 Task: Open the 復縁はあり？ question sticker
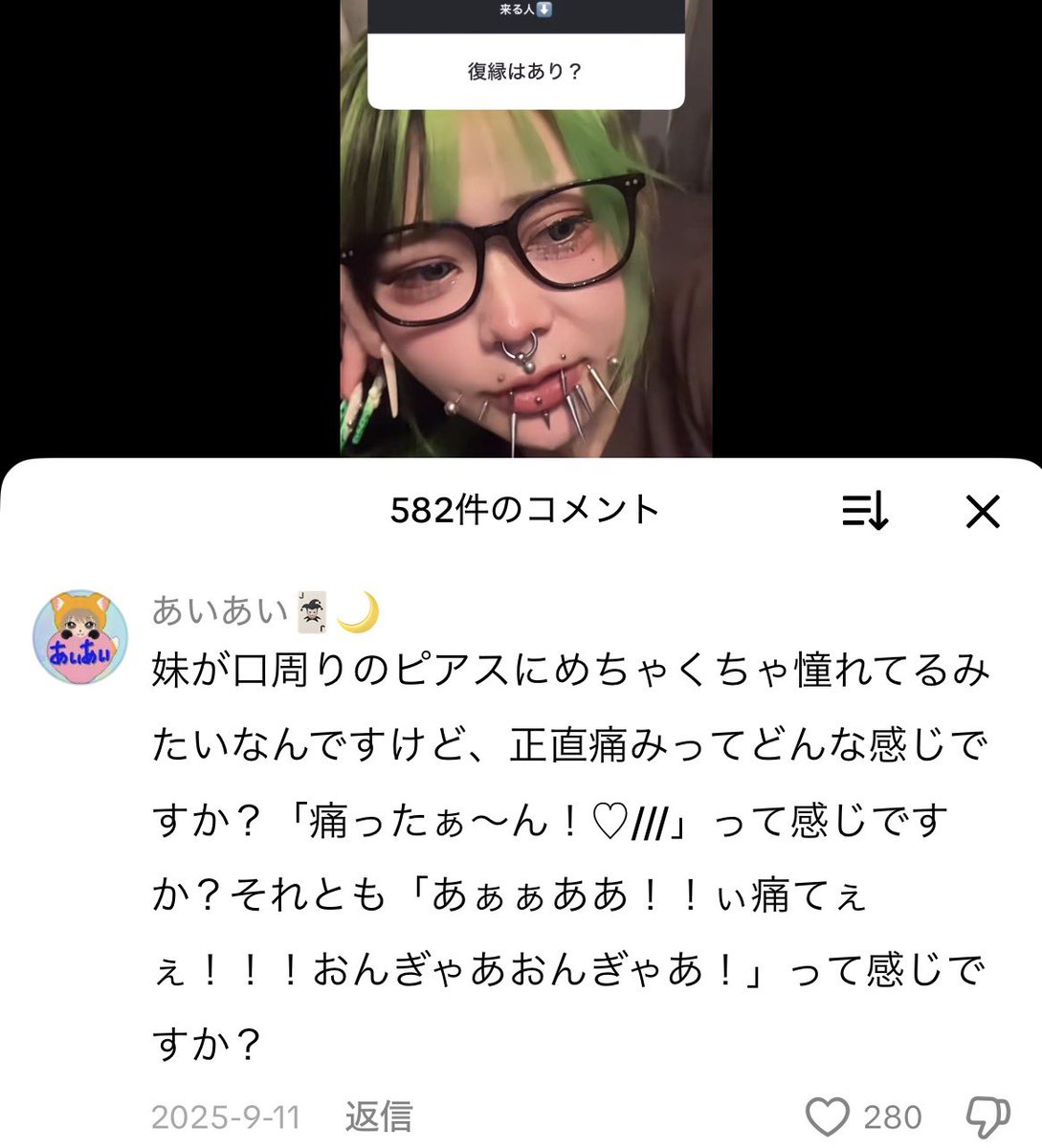point(522,70)
